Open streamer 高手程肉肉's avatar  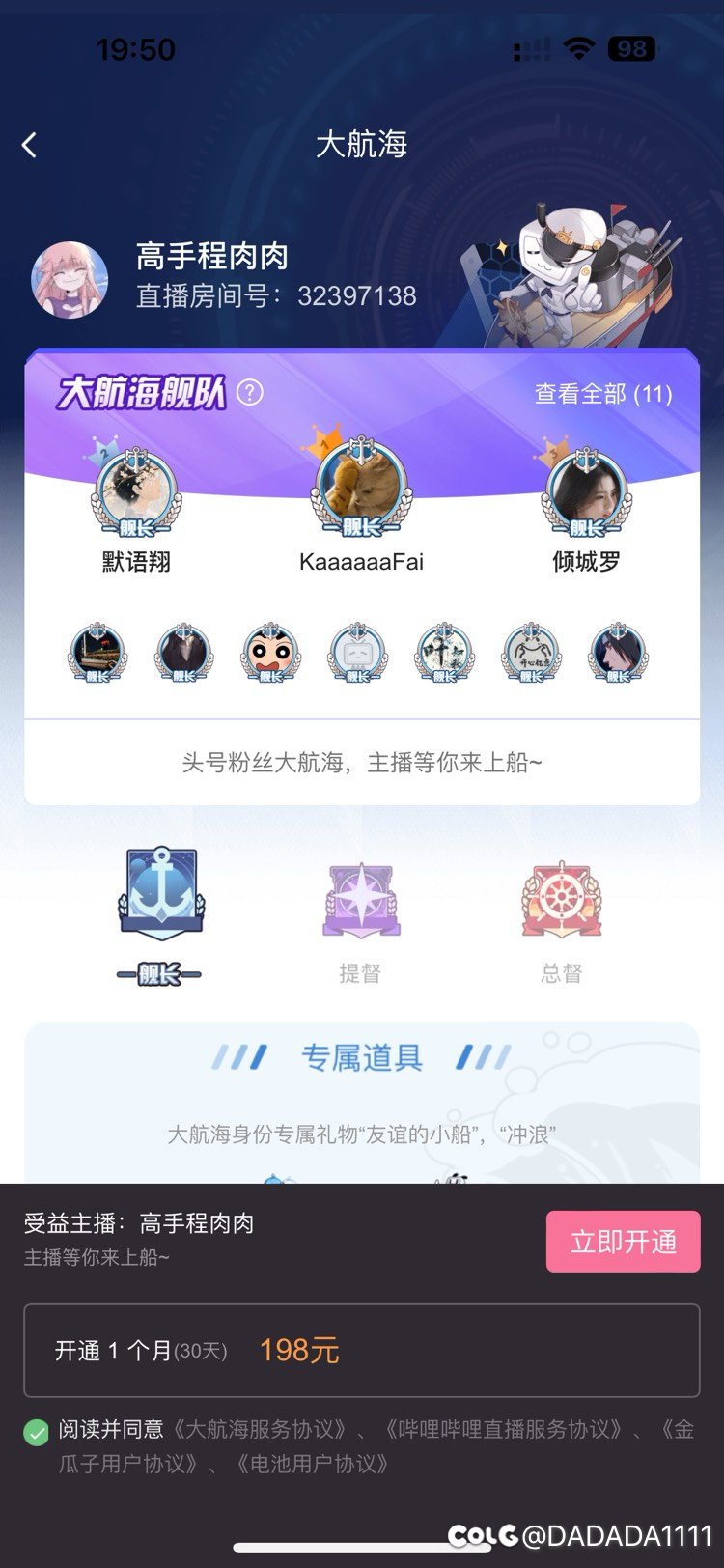coord(70,280)
